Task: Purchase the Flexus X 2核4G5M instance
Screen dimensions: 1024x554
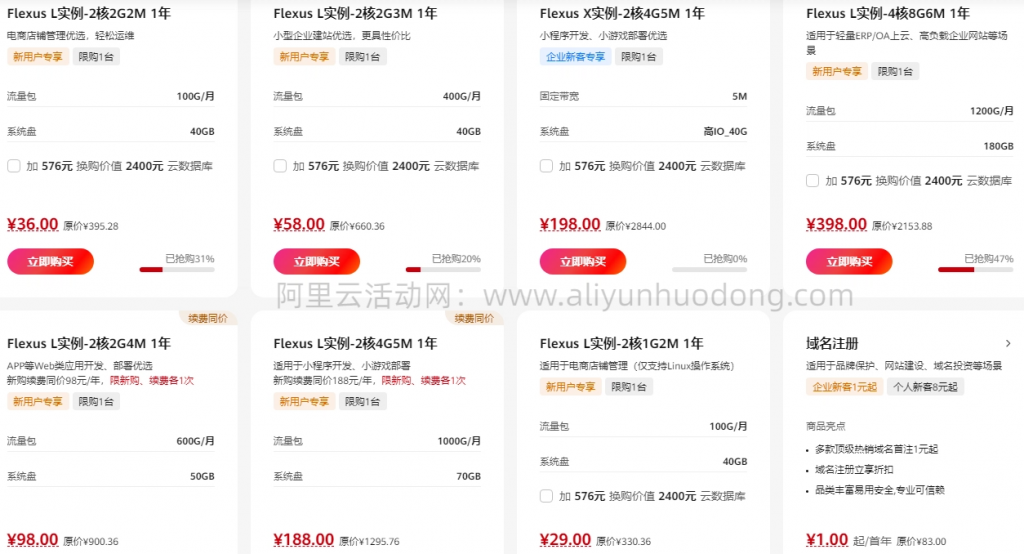Action: [582, 262]
